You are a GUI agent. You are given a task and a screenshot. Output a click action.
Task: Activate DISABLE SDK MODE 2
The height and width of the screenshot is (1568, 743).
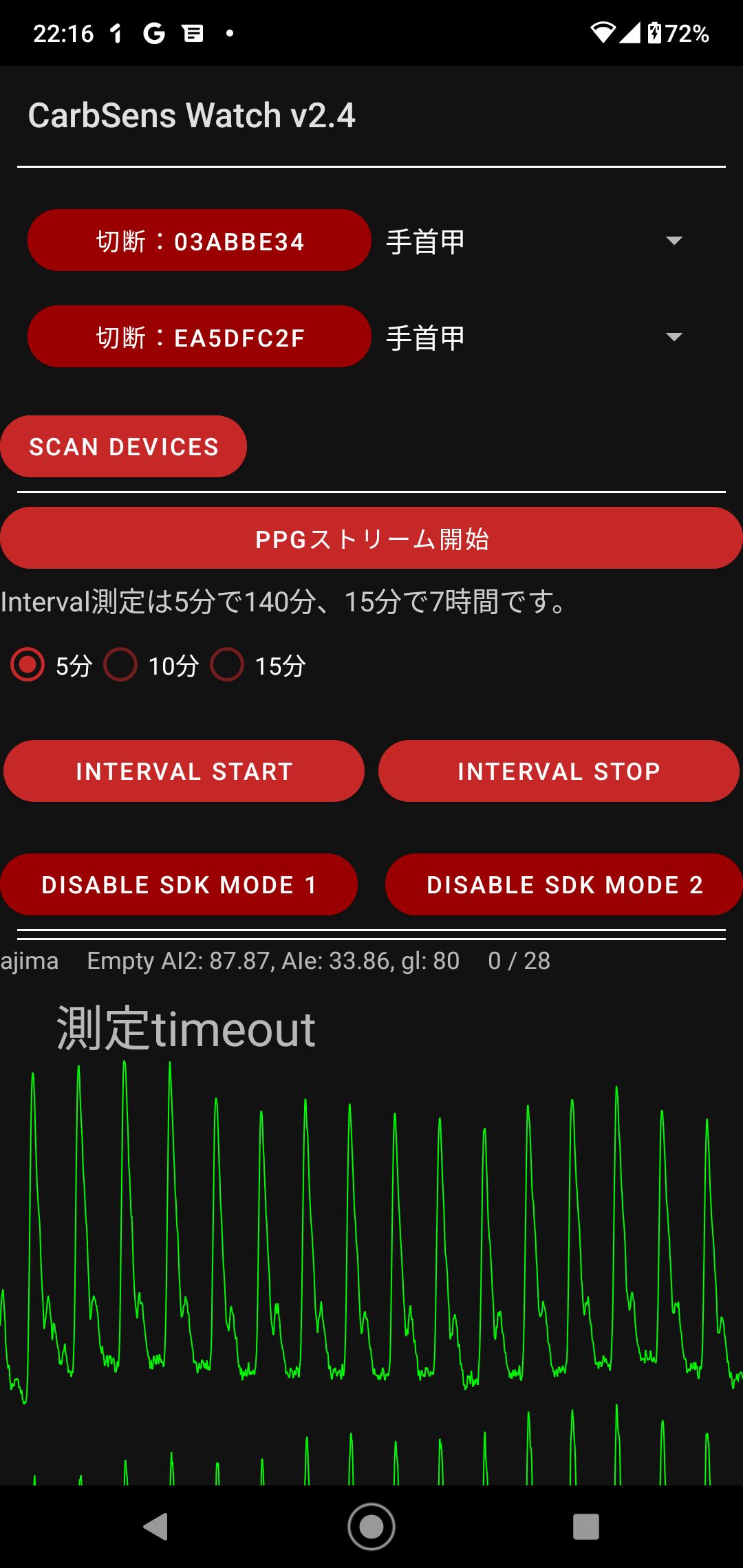564,884
